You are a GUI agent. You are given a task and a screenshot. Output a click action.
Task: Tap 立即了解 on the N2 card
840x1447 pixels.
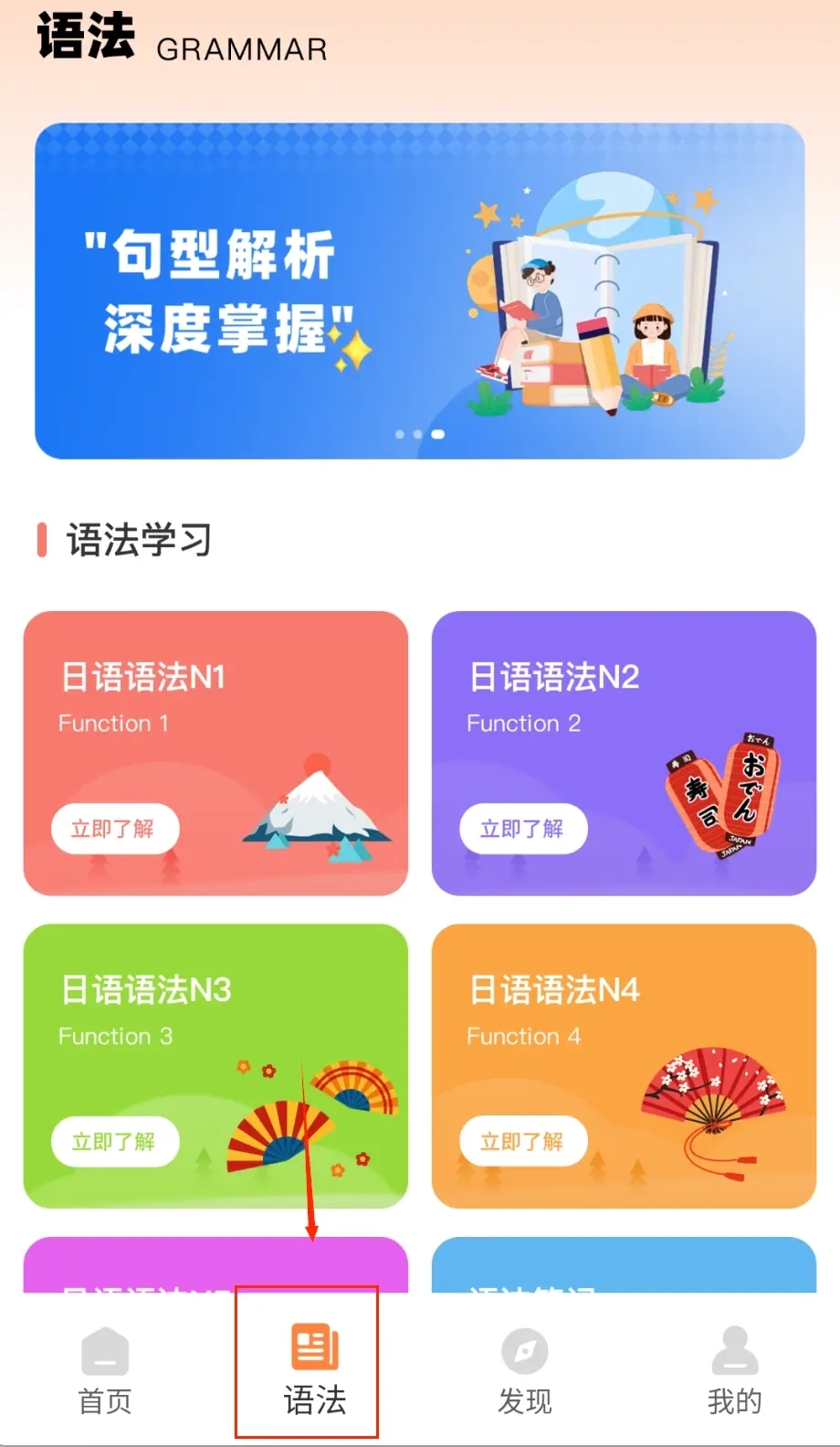click(x=523, y=829)
